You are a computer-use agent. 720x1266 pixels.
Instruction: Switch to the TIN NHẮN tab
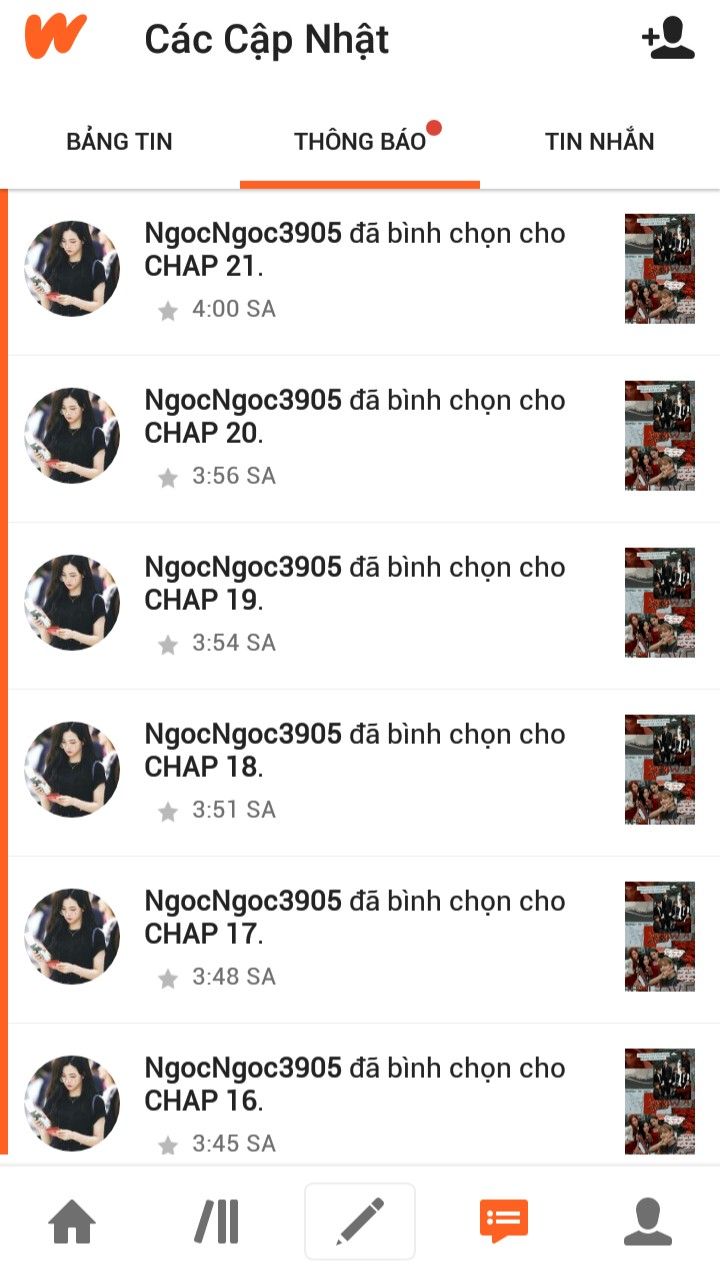click(599, 142)
